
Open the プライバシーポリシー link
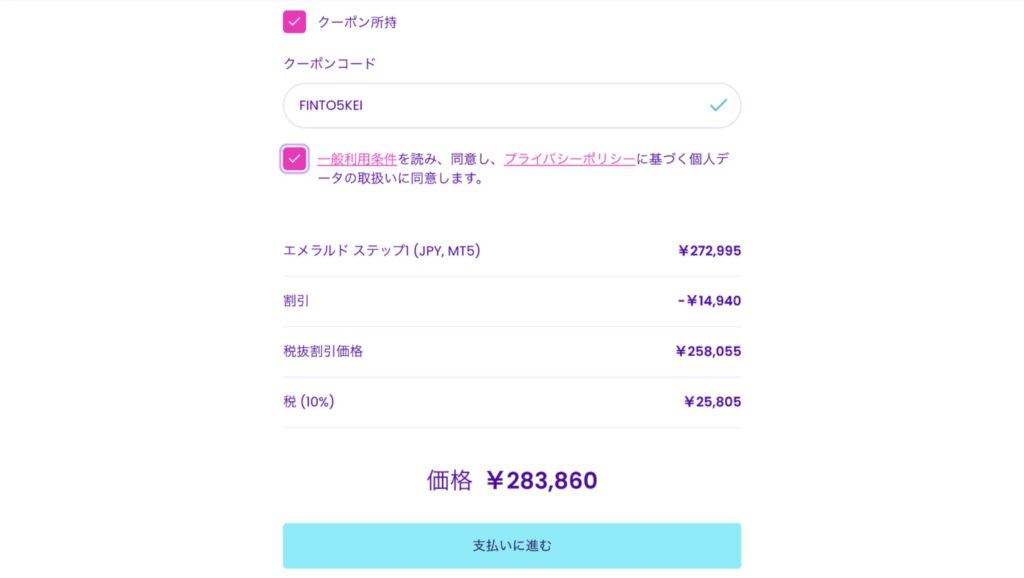click(569, 159)
